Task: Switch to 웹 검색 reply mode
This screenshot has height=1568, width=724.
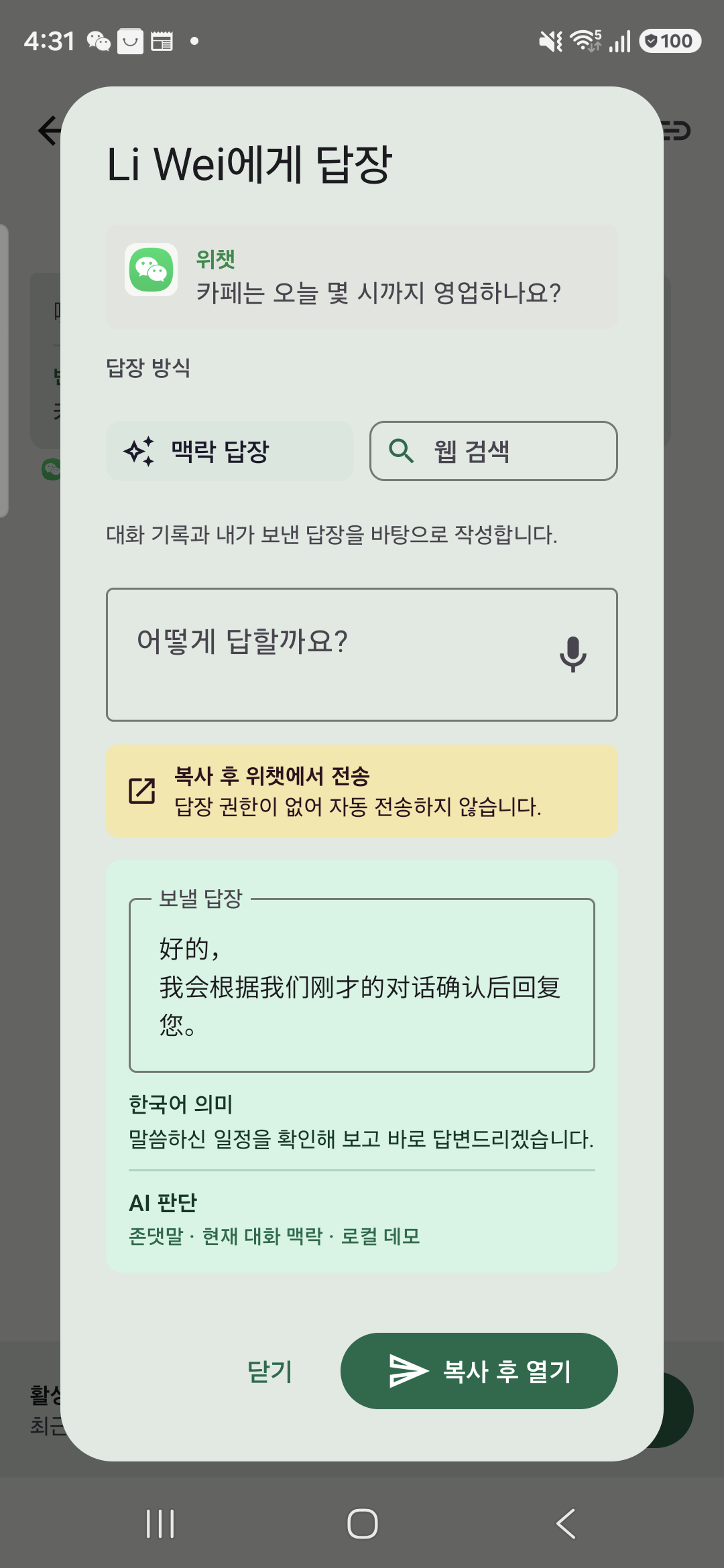Action: click(x=493, y=451)
